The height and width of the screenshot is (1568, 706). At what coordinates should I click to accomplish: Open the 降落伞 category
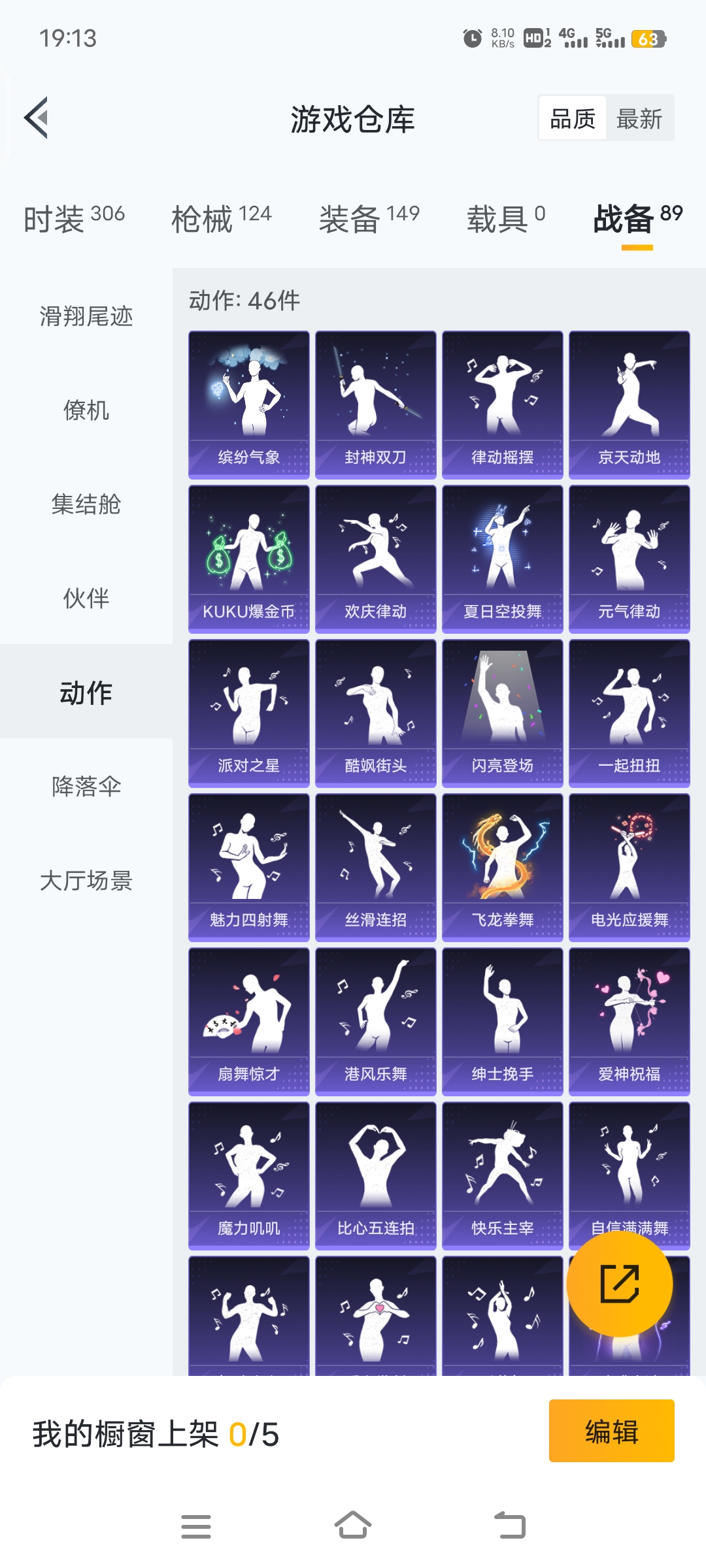point(86,787)
